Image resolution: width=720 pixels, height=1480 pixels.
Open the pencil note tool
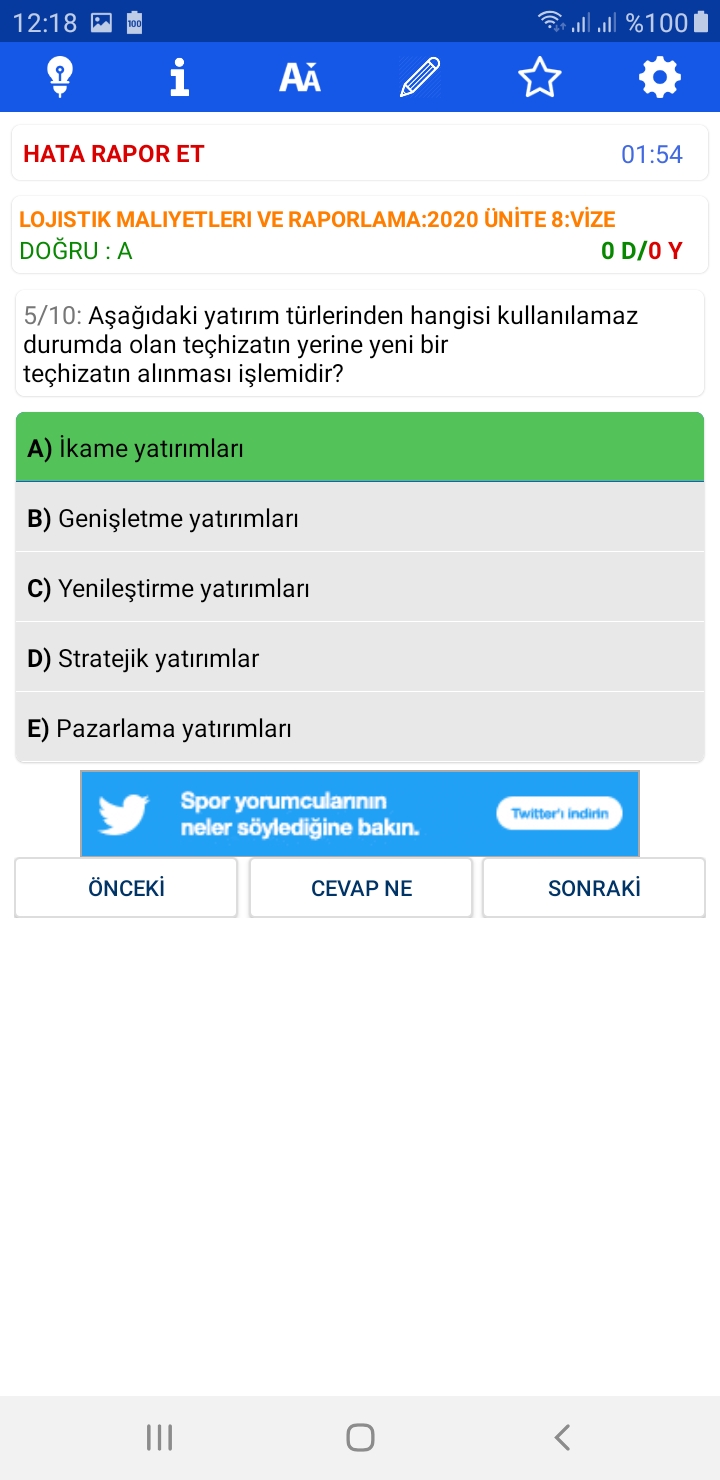pyautogui.click(x=420, y=77)
